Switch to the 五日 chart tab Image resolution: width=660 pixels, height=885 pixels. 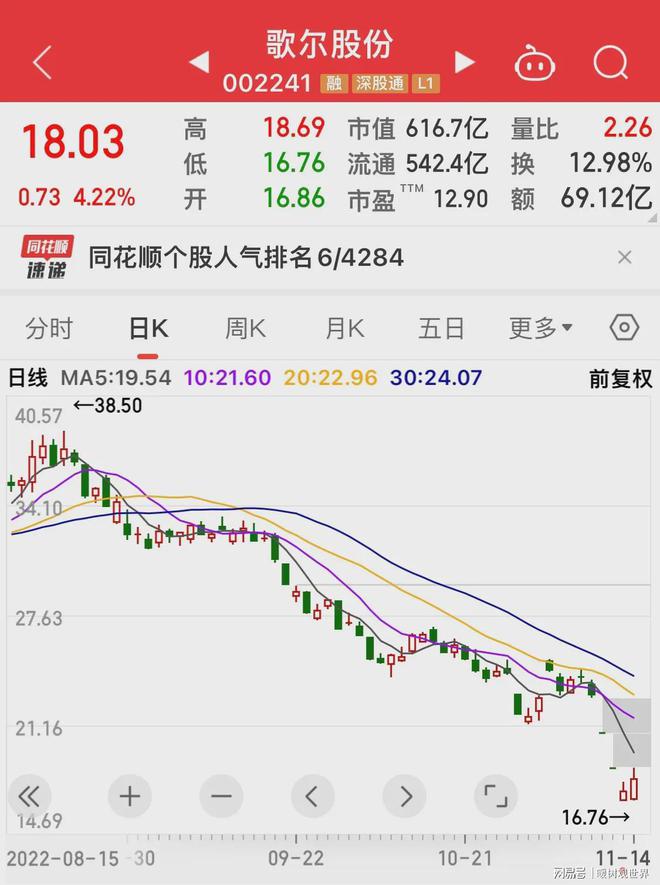tap(442, 328)
